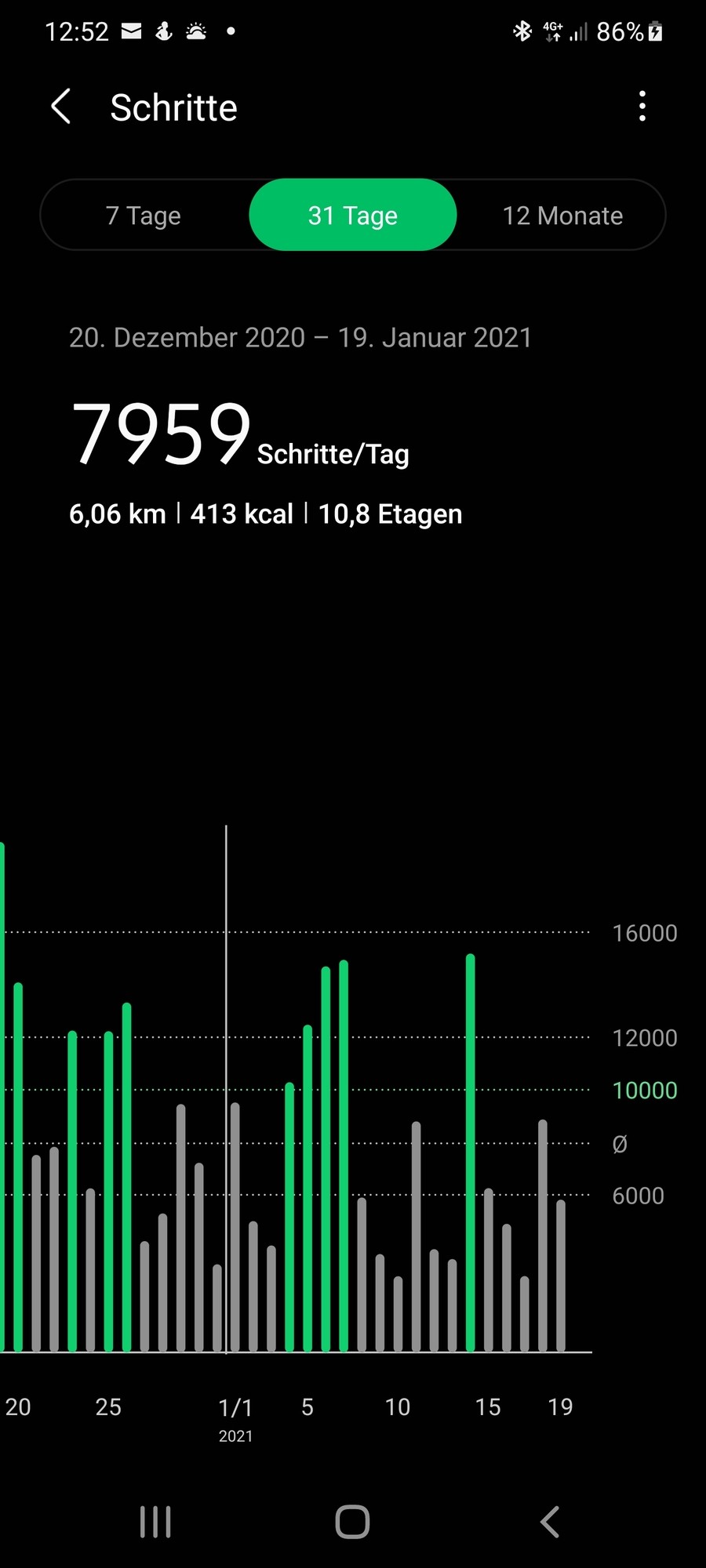Screen dimensions: 706x1568
Task: Show the 12 Monate step history
Action: pos(562,216)
